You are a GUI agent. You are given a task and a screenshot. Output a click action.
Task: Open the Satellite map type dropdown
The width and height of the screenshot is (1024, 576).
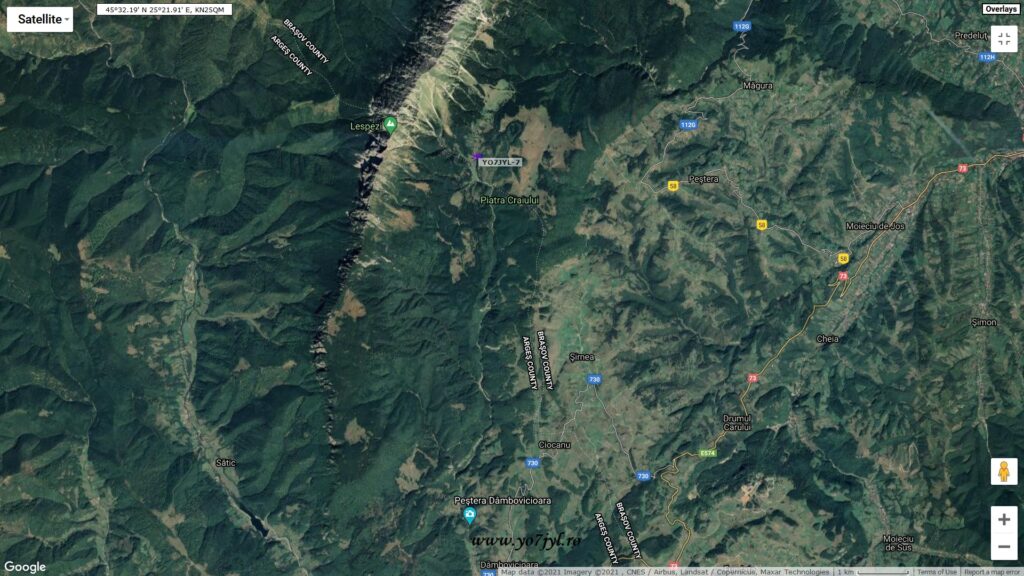tap(40, 19)
